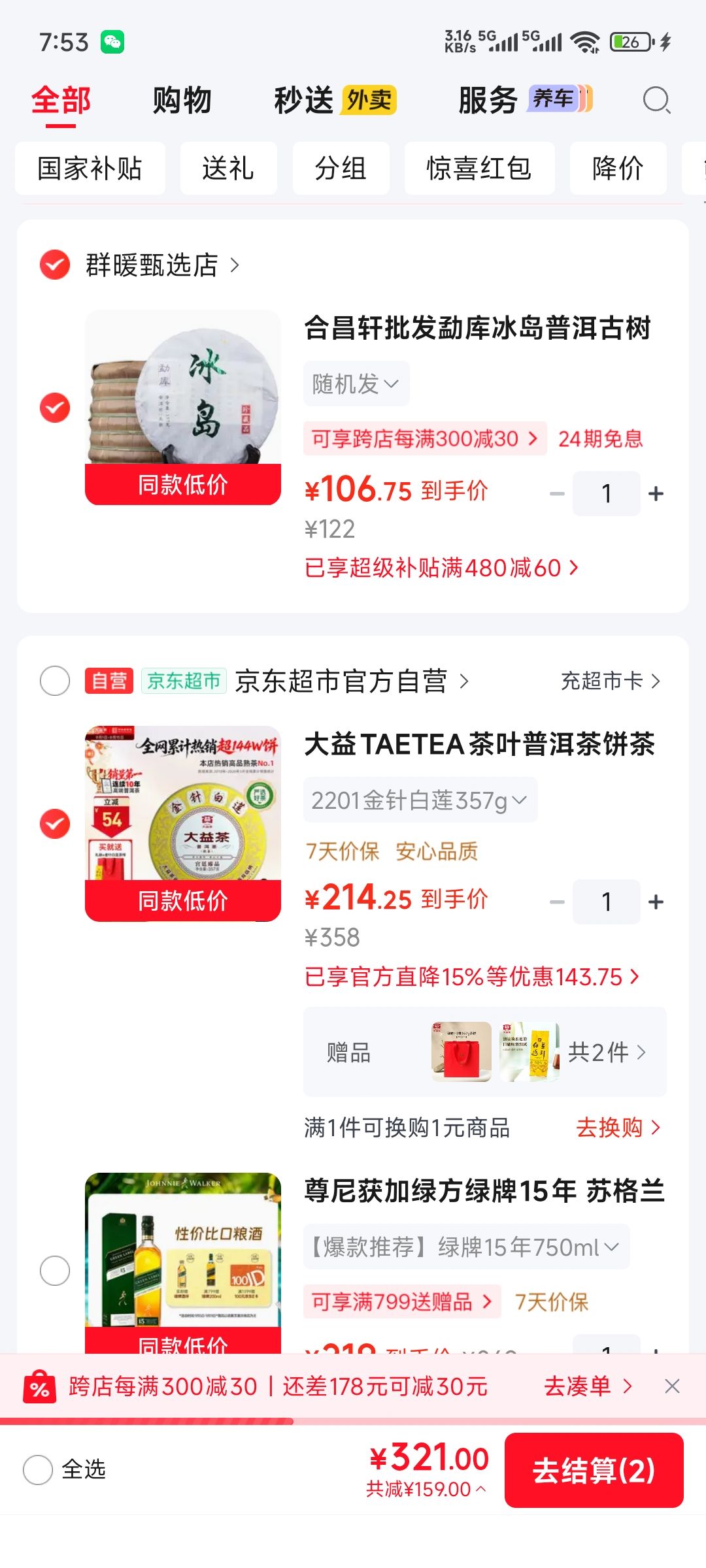Open the 充超市卡 link

click(x=611, y=681)
